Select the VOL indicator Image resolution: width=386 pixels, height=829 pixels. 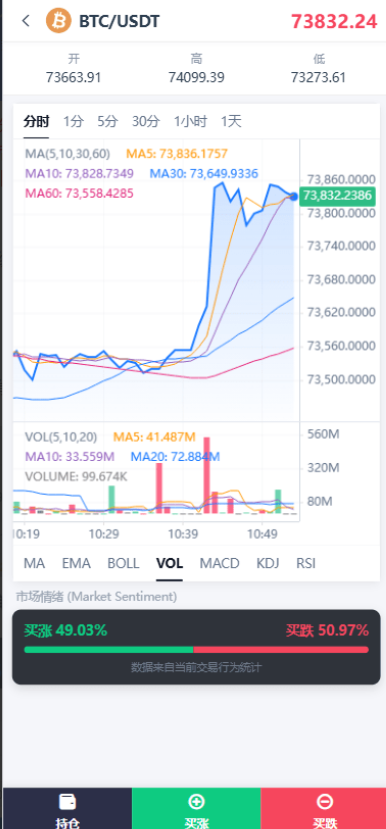[169, 563]
